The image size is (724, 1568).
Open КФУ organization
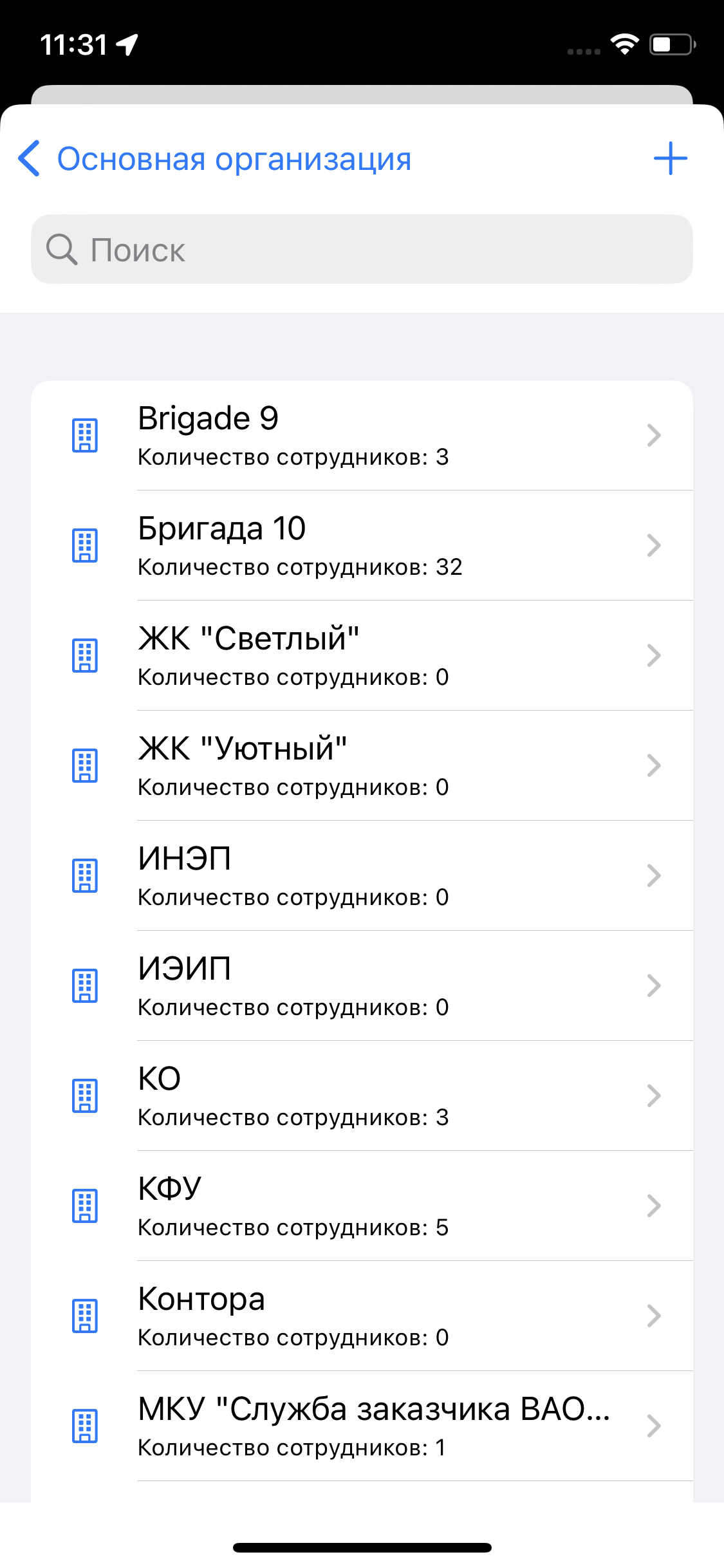tap(362, 1206)
